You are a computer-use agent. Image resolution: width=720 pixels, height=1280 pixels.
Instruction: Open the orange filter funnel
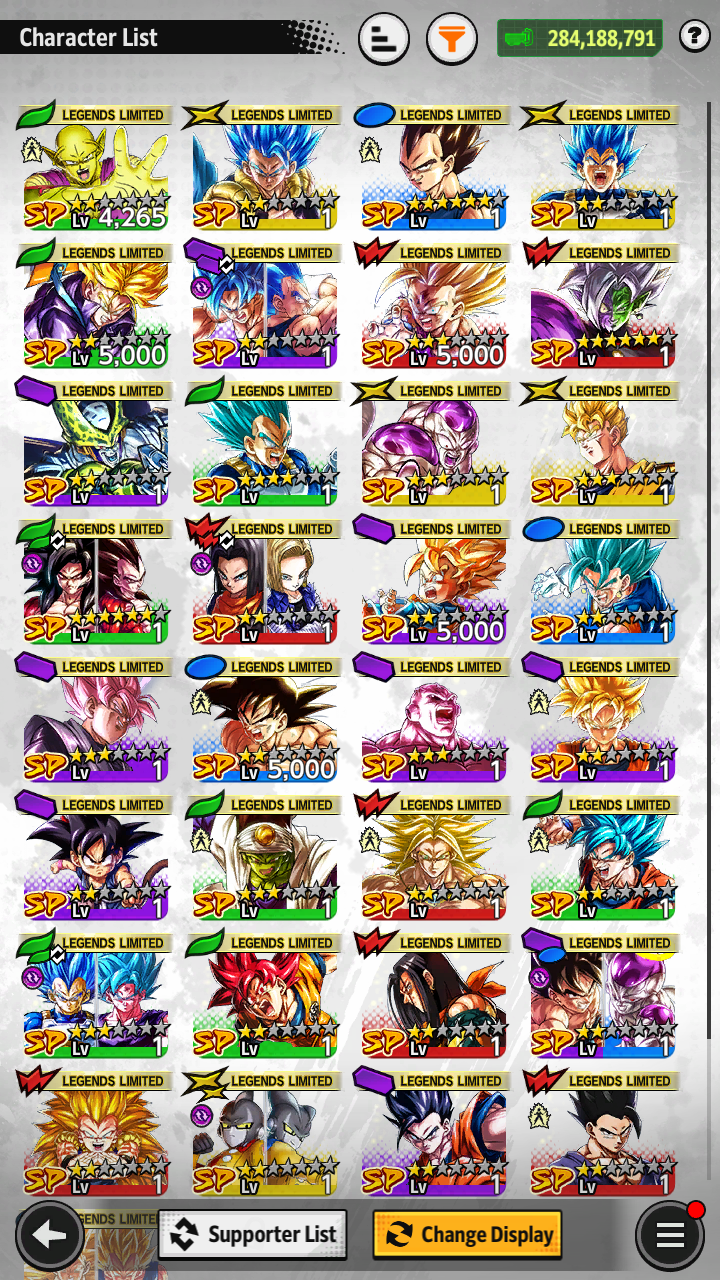point(452,40)
